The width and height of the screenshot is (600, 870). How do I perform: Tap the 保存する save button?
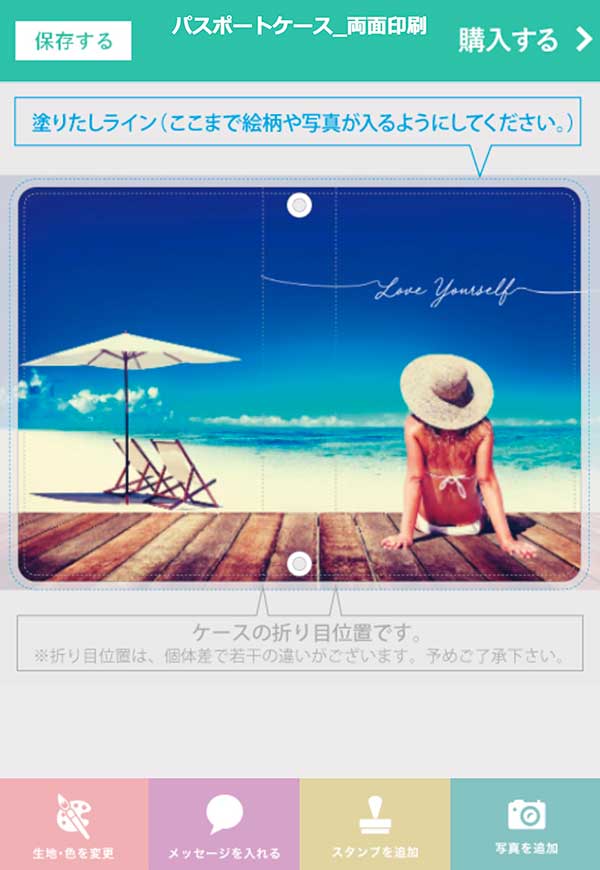pyautogui.click(x=73, y=41)
